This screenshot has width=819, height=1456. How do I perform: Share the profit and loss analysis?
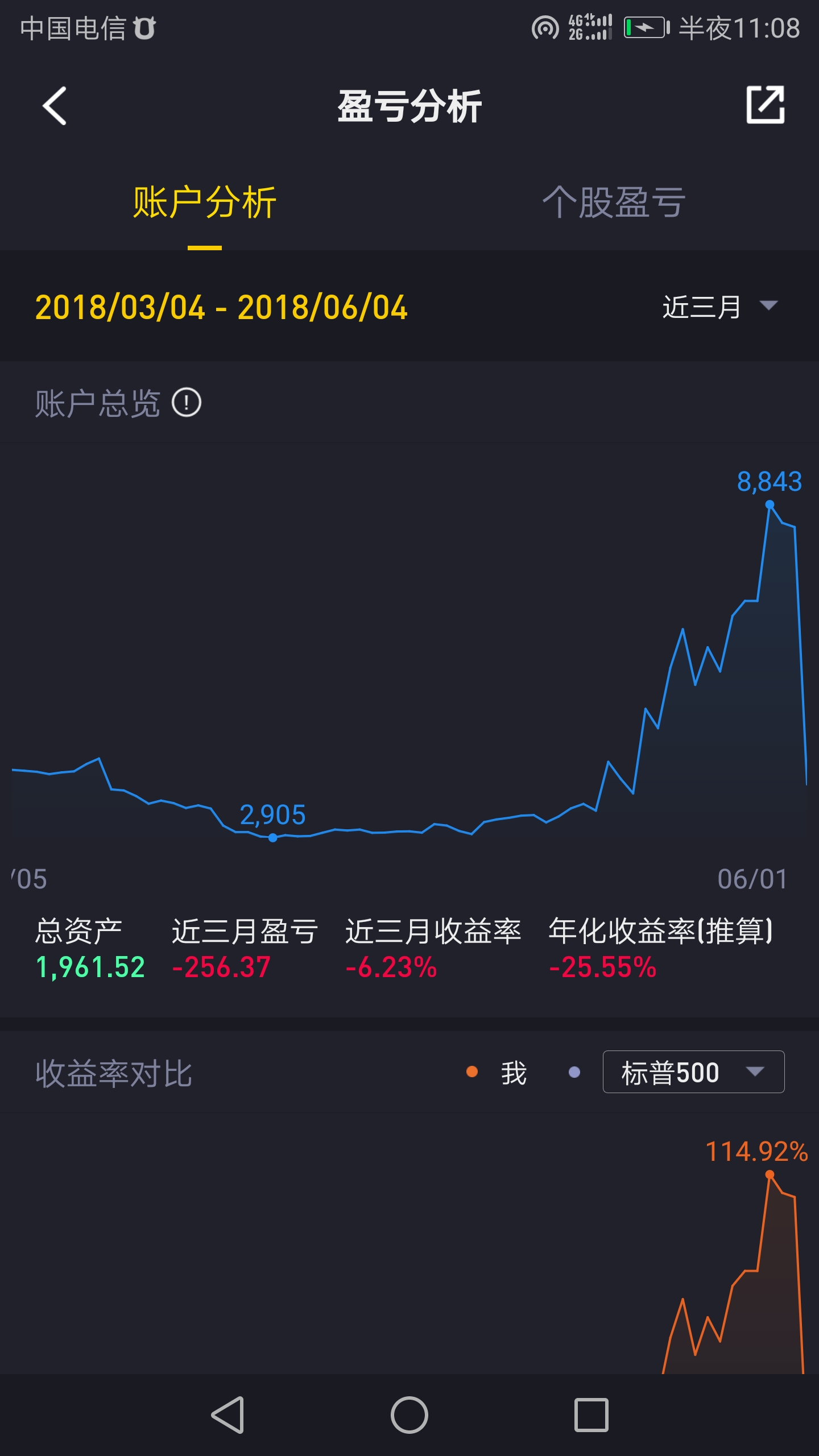point(765,105)
